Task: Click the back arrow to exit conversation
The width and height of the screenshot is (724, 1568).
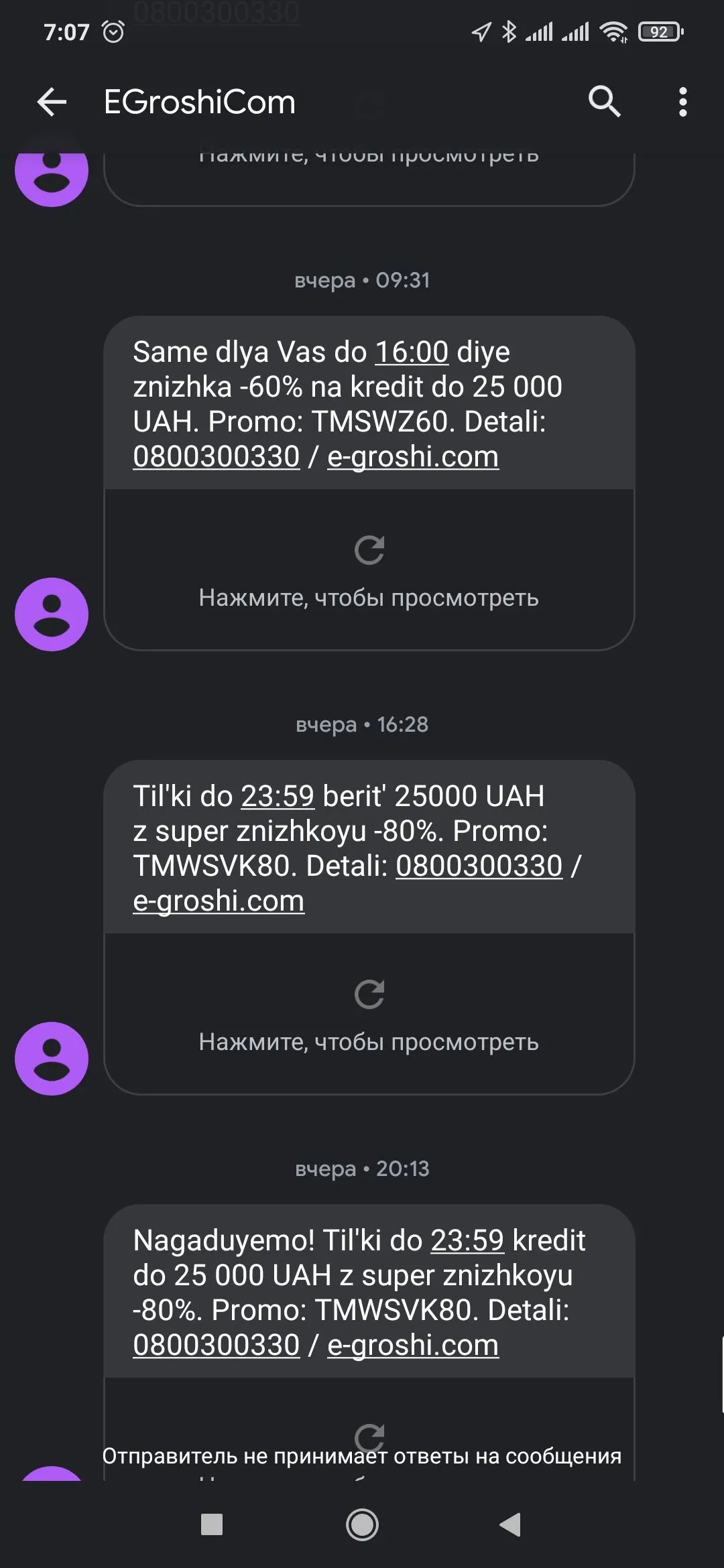Action: click(51, 103)
